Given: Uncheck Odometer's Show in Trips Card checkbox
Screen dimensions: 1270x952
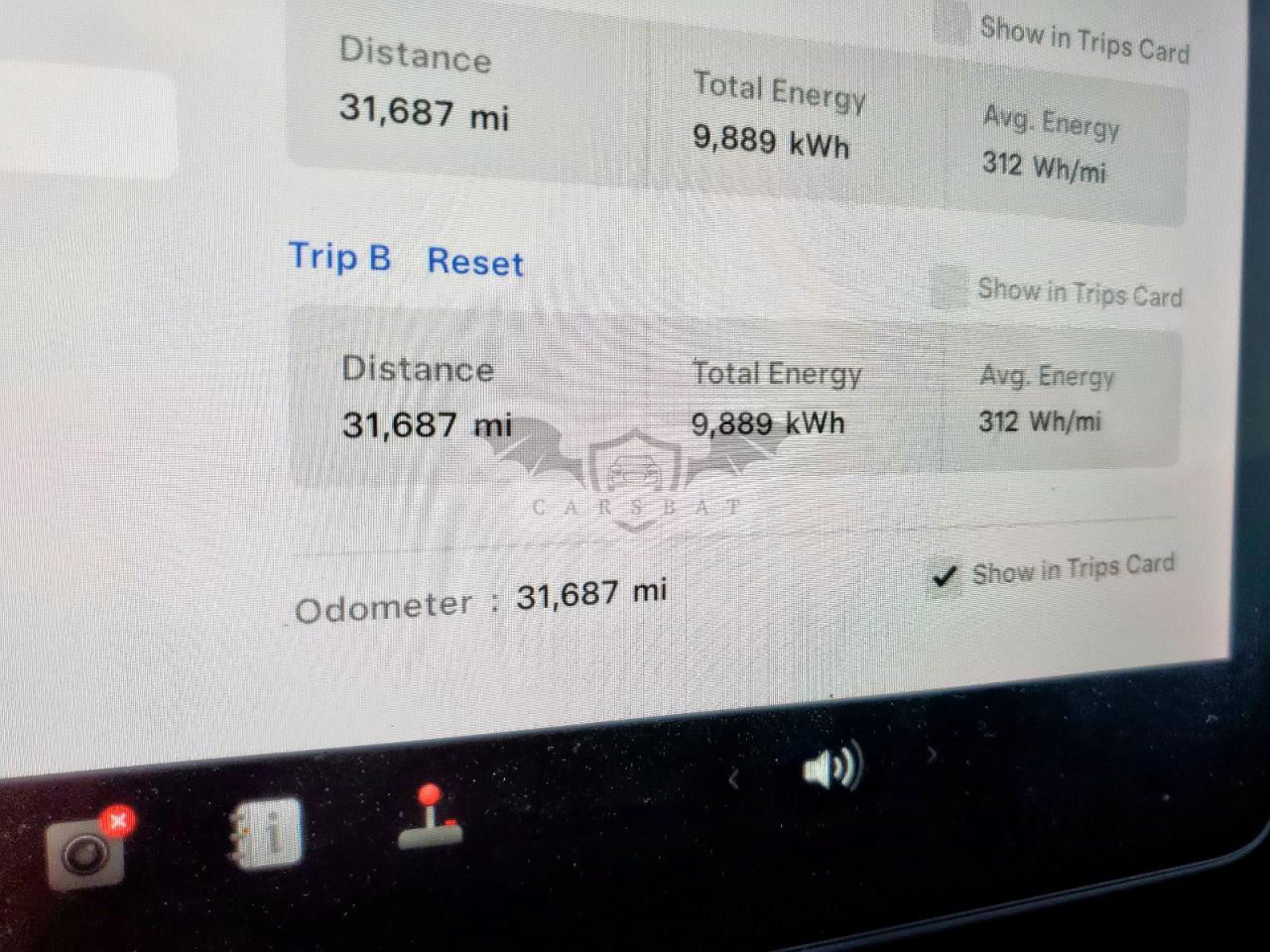Looking at the screenshot, I should point(944,576).
